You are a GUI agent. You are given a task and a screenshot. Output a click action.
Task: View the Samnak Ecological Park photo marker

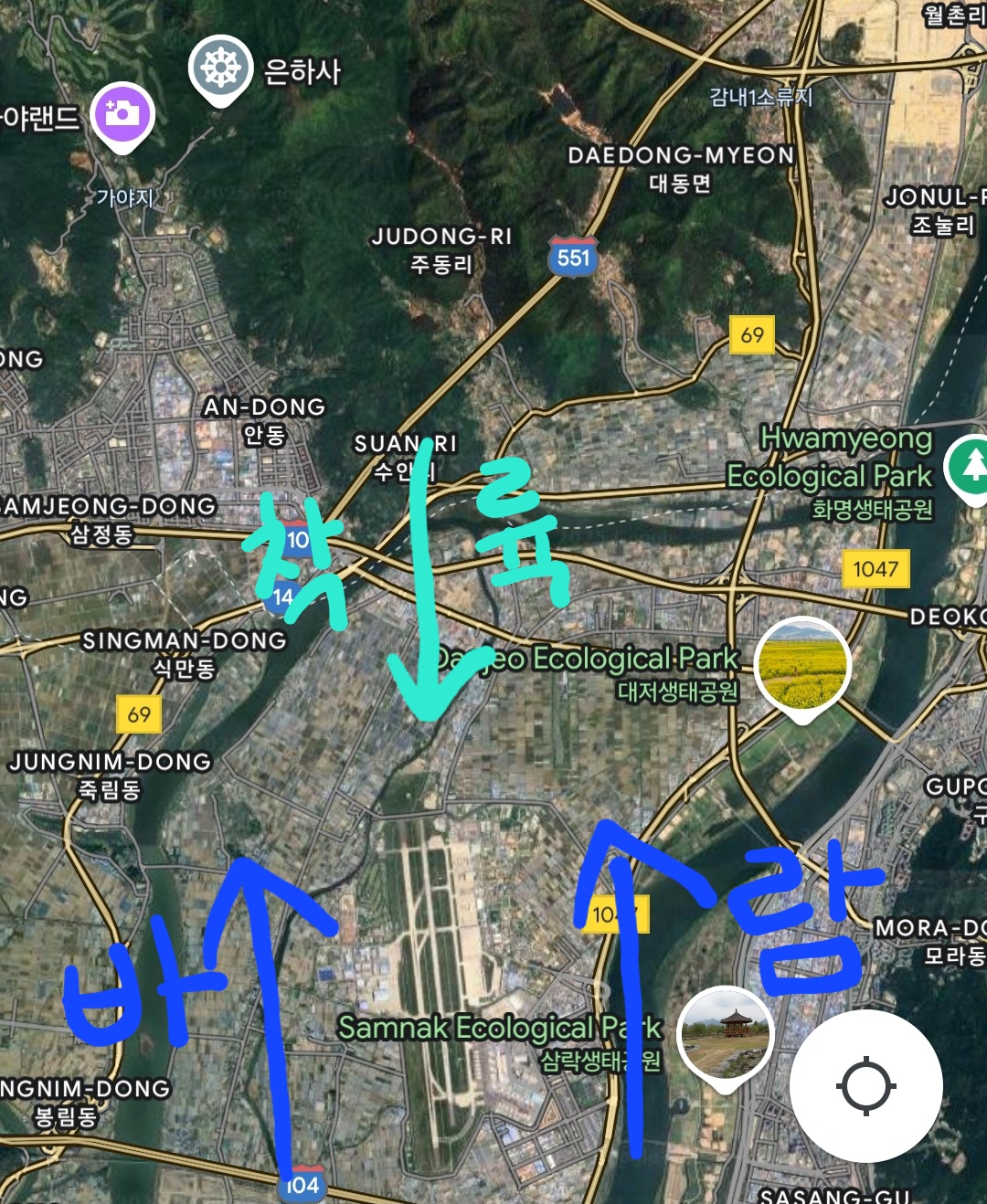tap(726, 1035)
